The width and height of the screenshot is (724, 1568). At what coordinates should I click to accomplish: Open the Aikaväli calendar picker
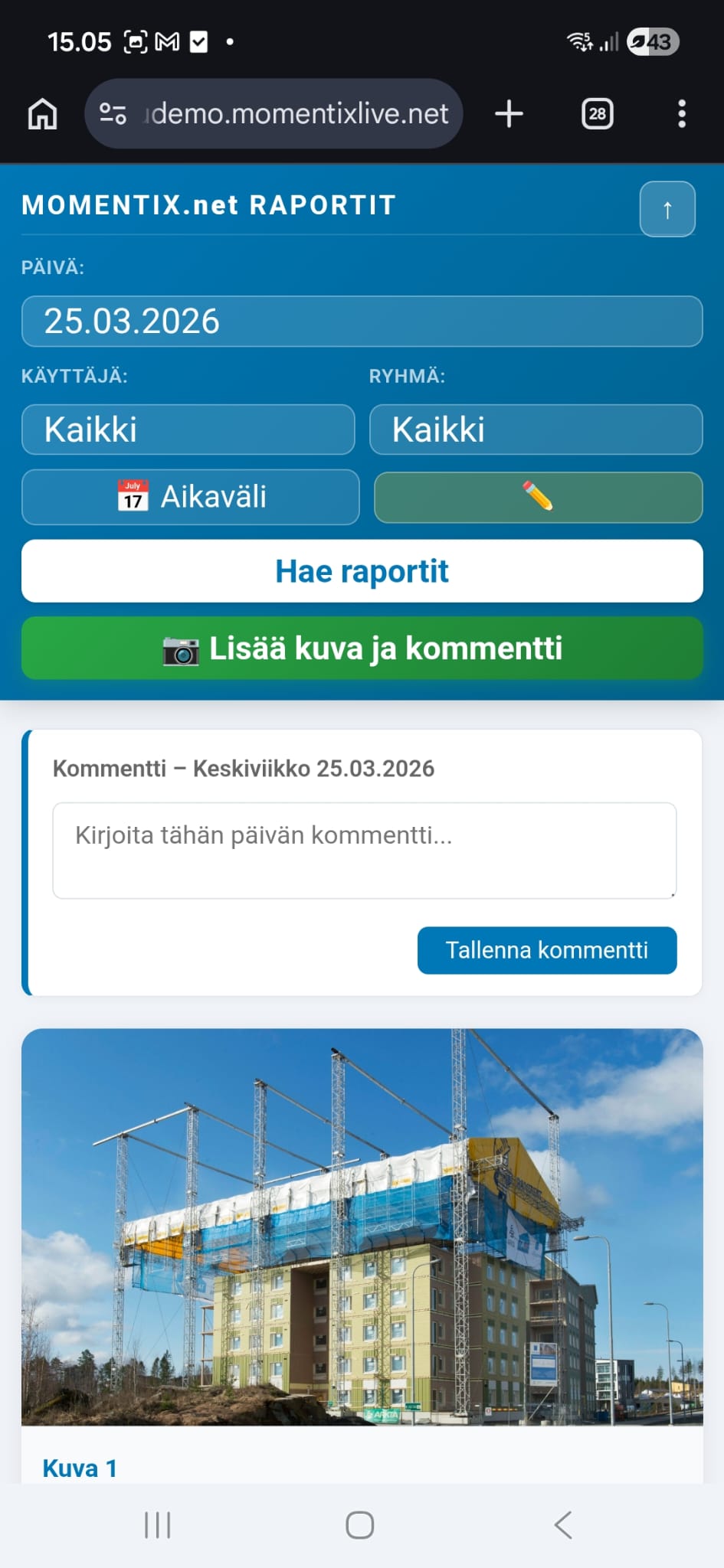tap(189, 497)
